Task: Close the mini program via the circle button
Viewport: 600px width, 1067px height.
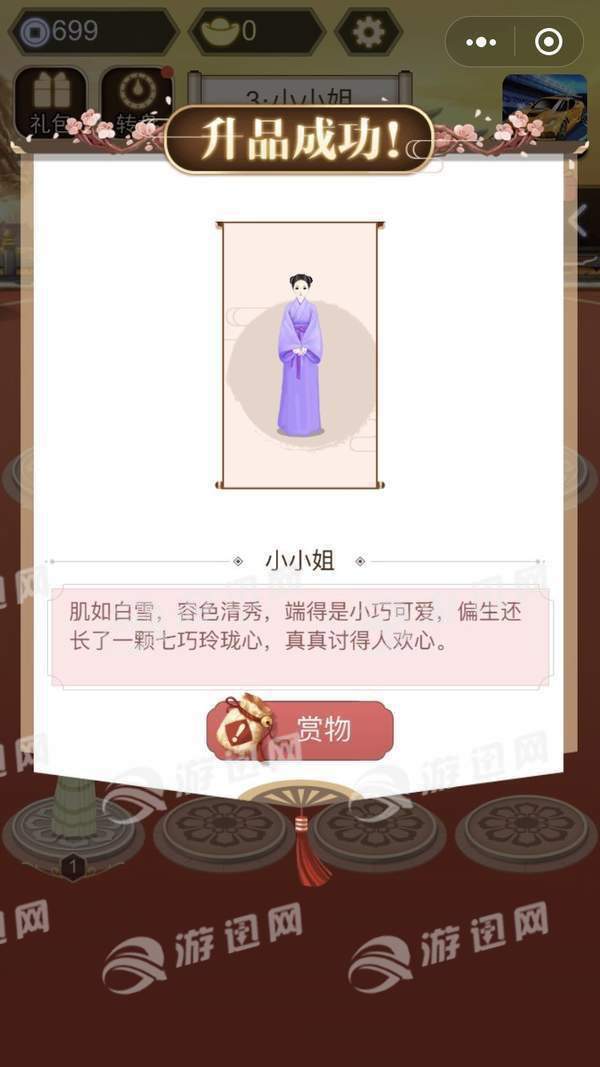Action: (549, 42)
